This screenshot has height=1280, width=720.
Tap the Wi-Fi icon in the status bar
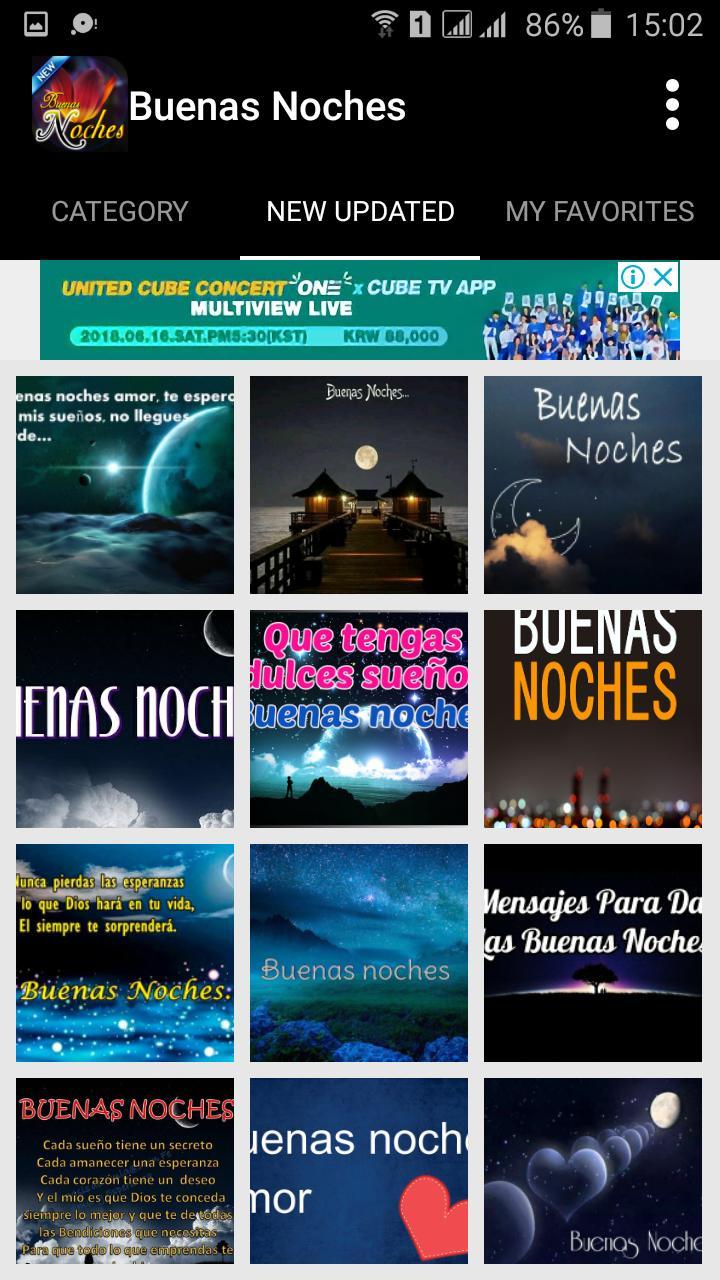pos(388,24)
